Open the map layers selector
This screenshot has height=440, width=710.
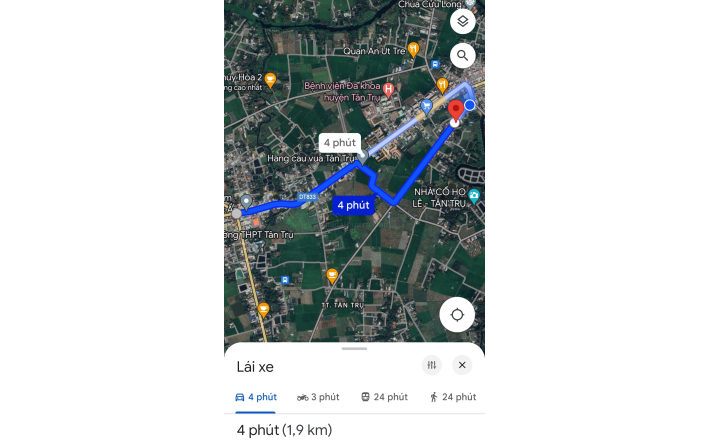(x=462, y=21)
